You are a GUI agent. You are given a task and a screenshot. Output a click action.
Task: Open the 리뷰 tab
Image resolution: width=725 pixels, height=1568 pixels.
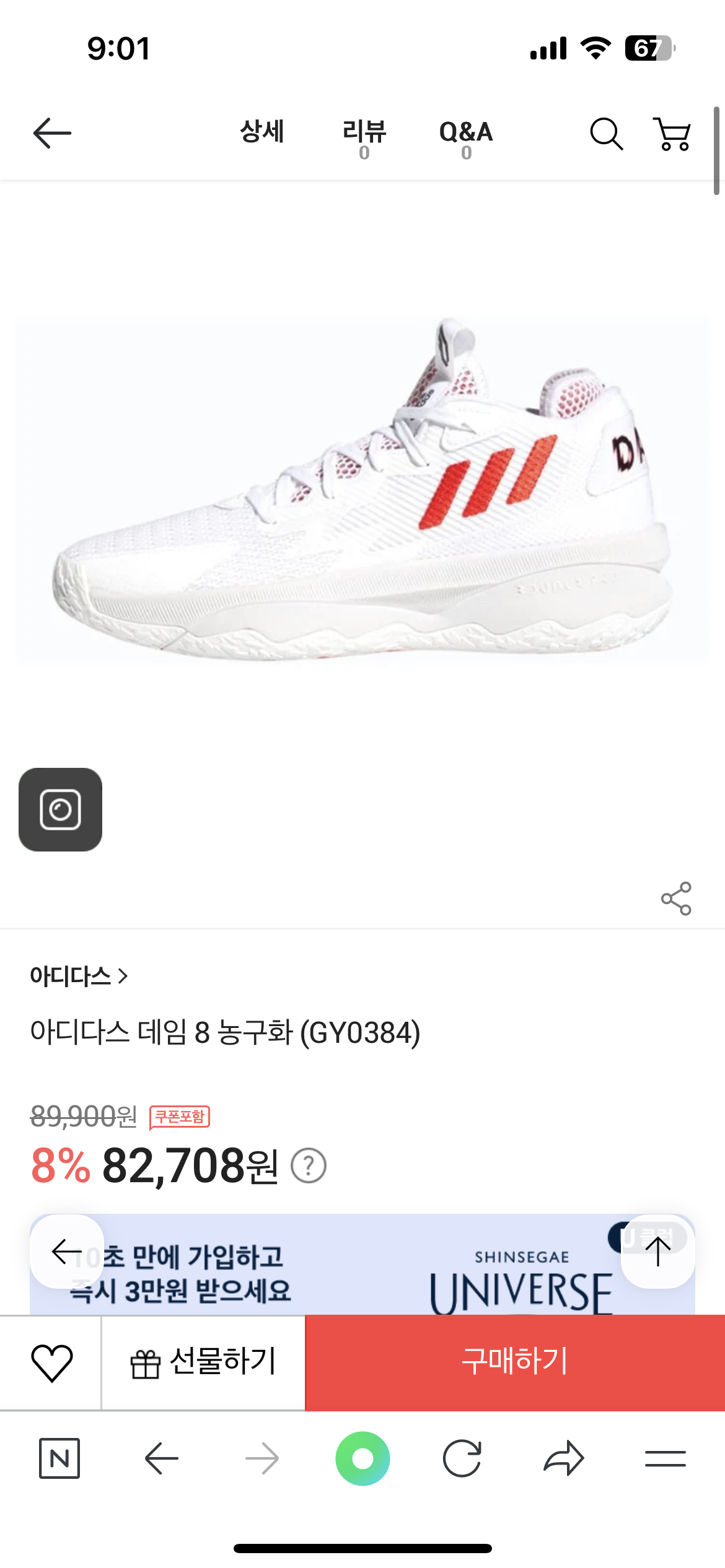[364, 137]
